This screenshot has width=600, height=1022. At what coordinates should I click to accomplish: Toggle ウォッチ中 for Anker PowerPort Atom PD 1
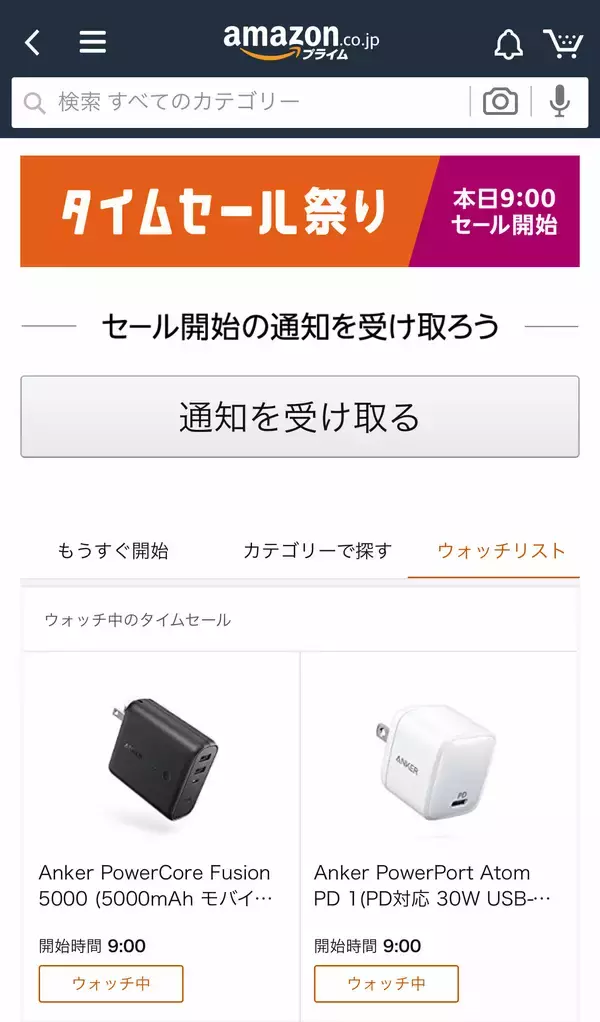(x=386, y=984)
